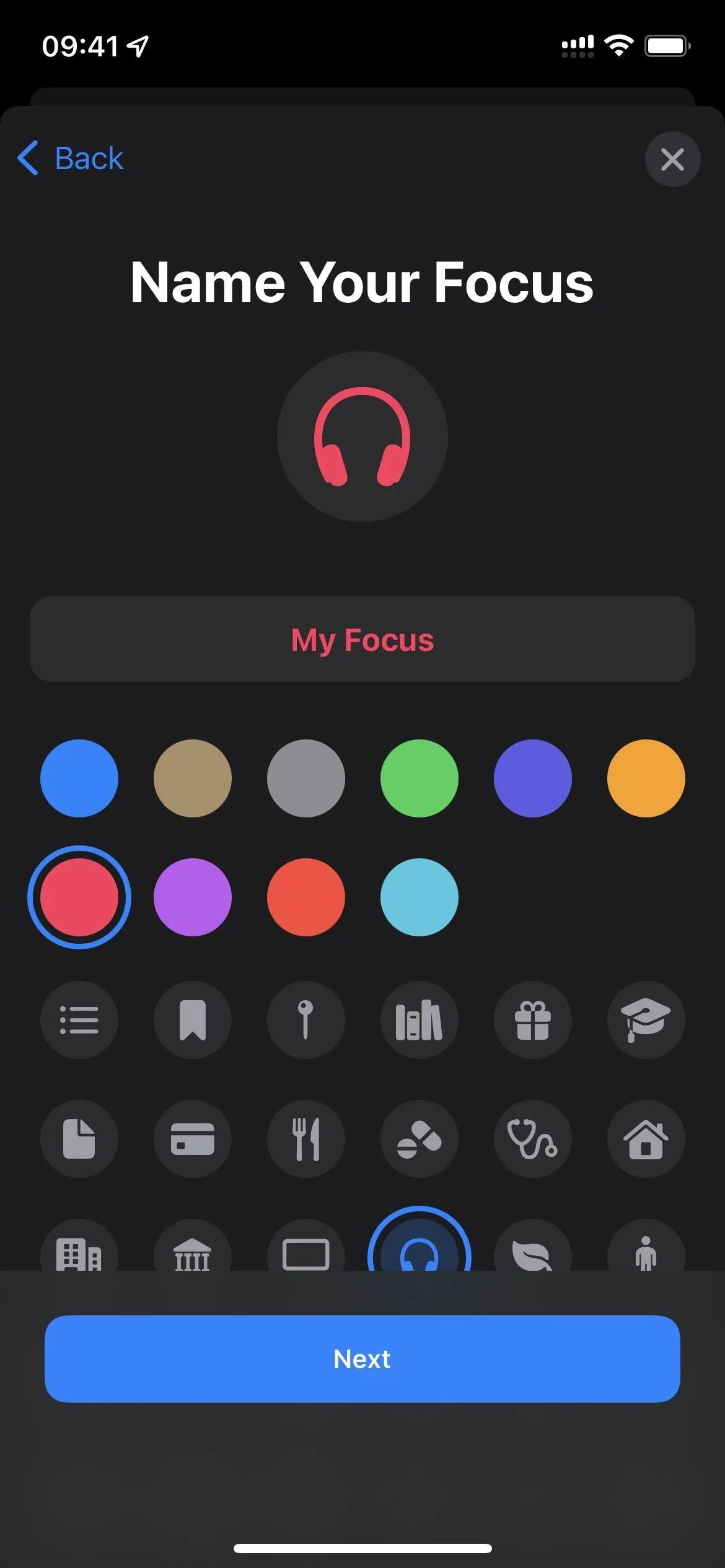Choose the gift box icon
This screenshot has height=1568, width=725.
click(533, 1020)
